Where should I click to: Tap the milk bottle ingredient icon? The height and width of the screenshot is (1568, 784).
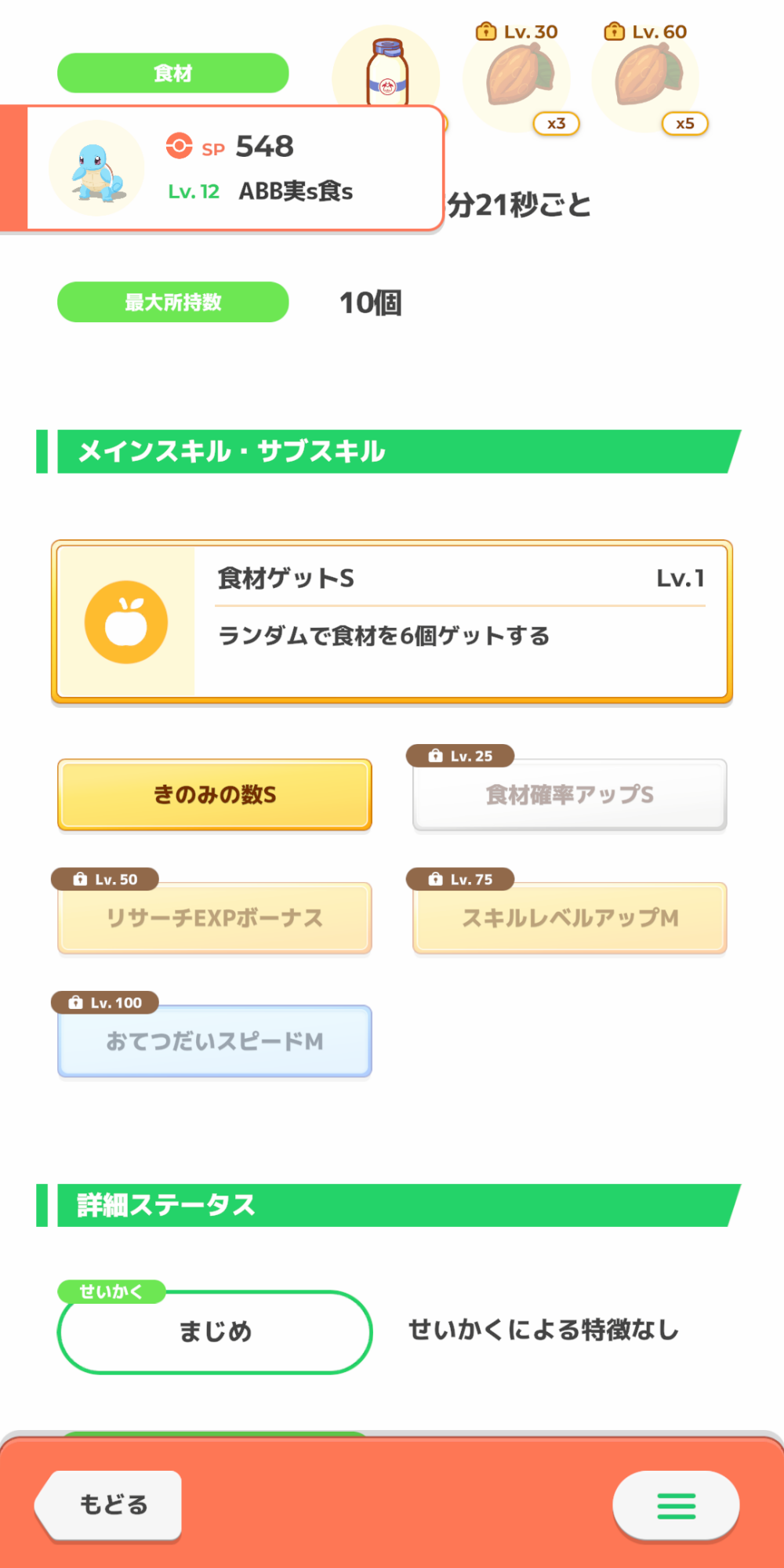(387, 69)
